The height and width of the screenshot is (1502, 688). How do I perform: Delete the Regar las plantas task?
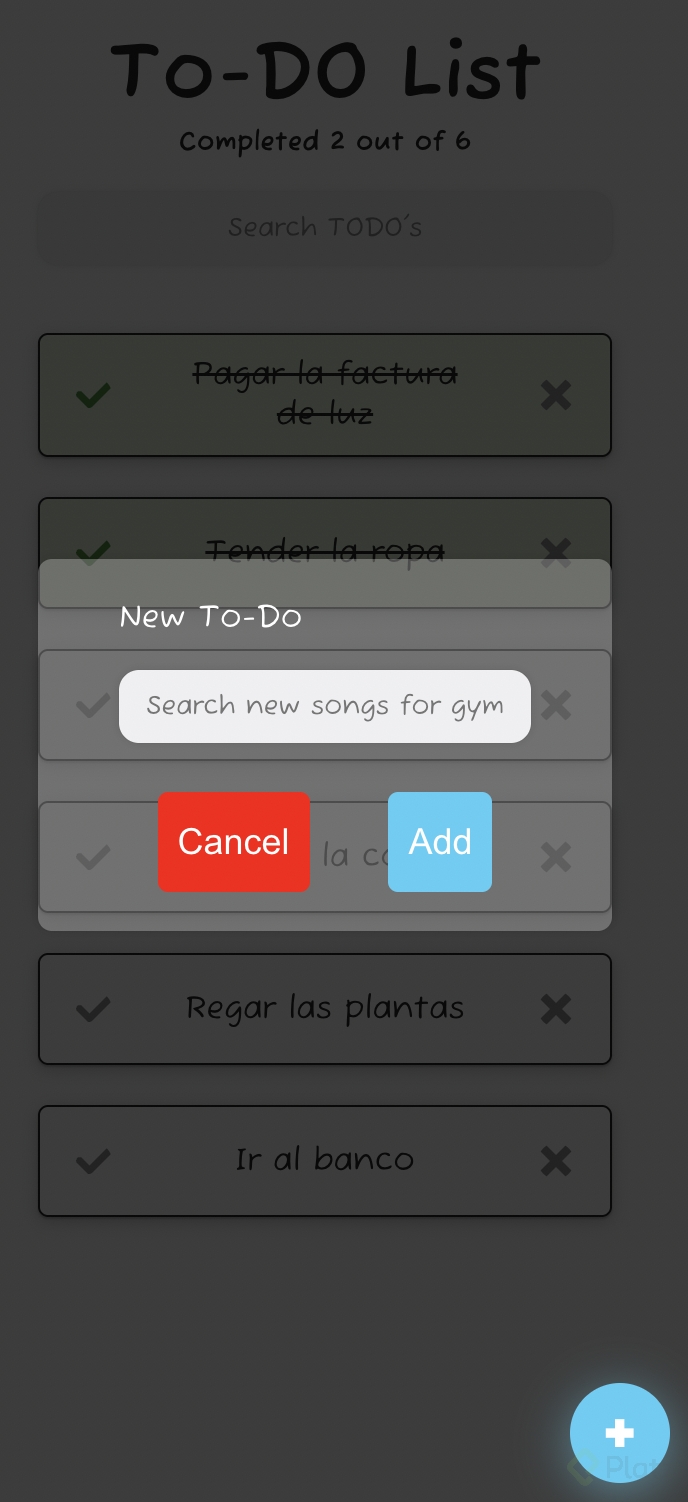coord(556,1009)
